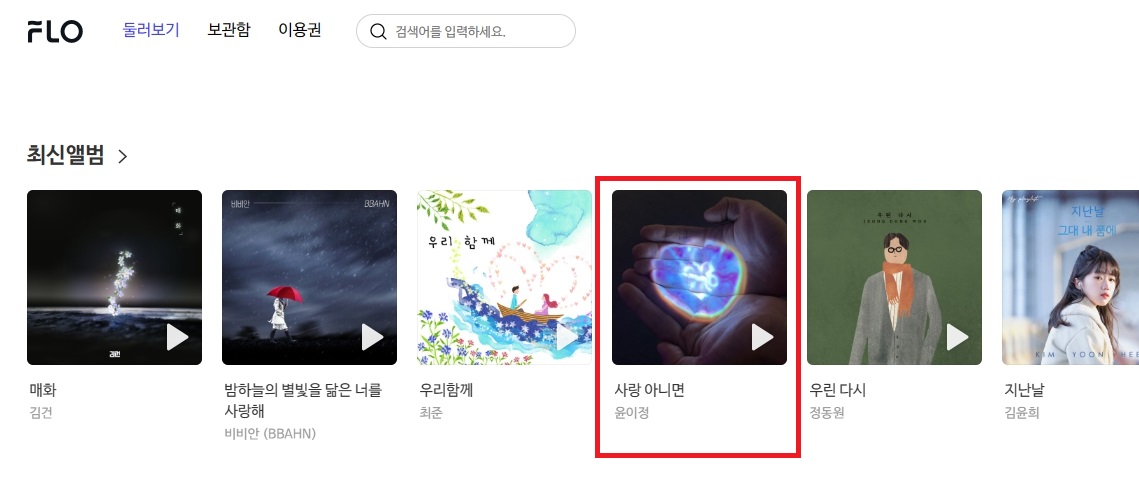The image size is (1139, 480).
Task: Open the 매화 album by 김건
Action: coord(114,277)
